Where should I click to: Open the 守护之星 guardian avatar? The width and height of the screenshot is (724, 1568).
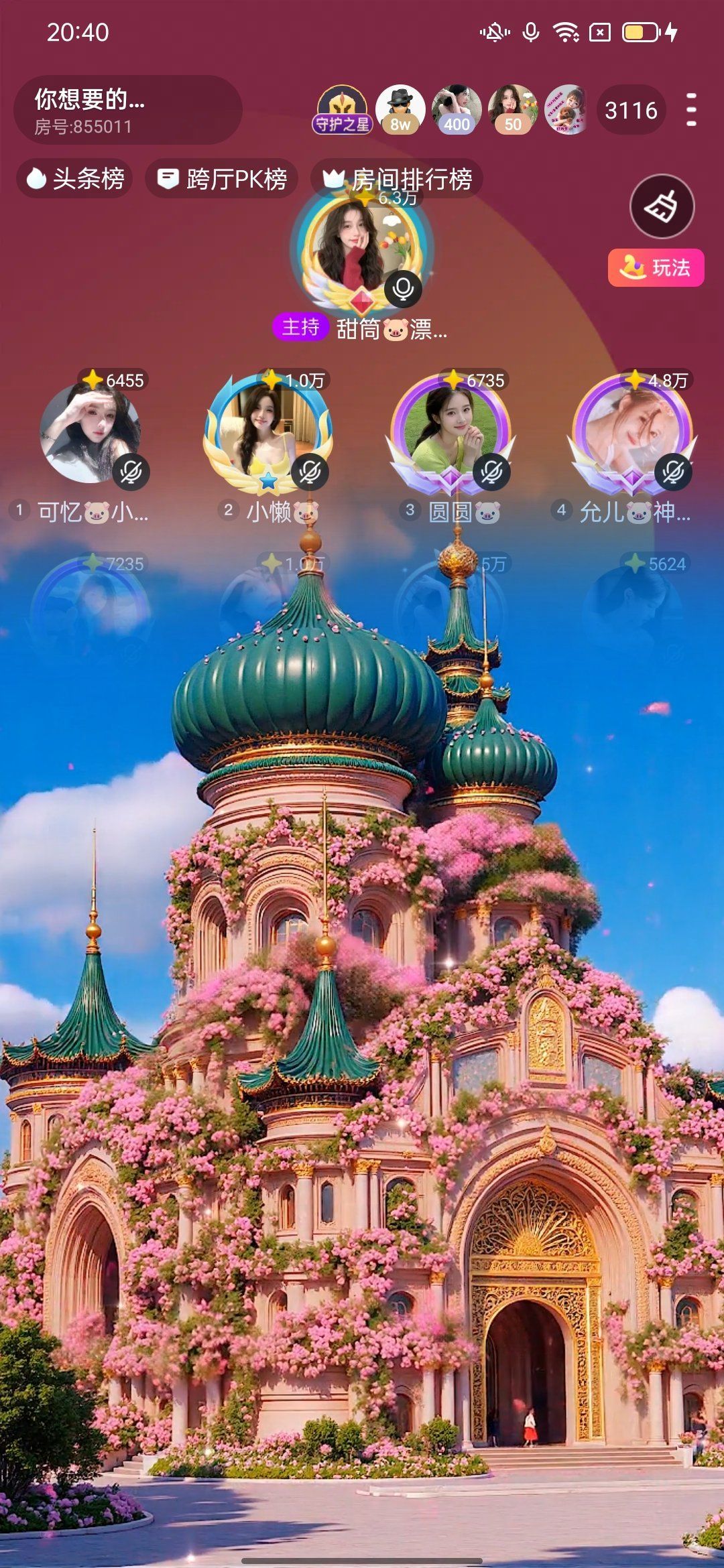coord(342,109)
